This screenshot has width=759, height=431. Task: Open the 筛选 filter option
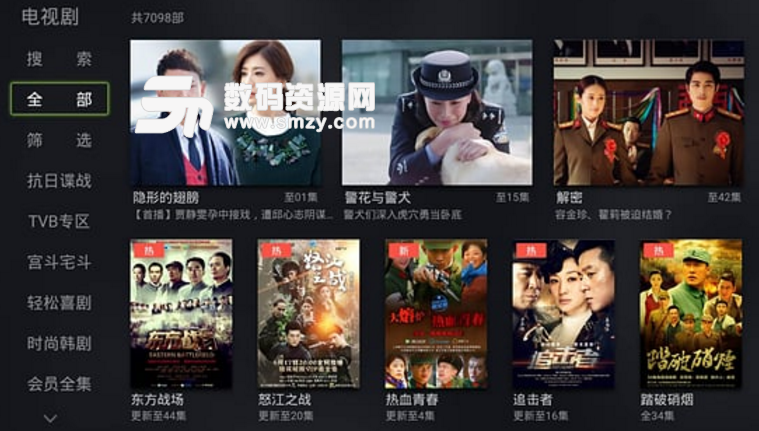click(59, 140)
